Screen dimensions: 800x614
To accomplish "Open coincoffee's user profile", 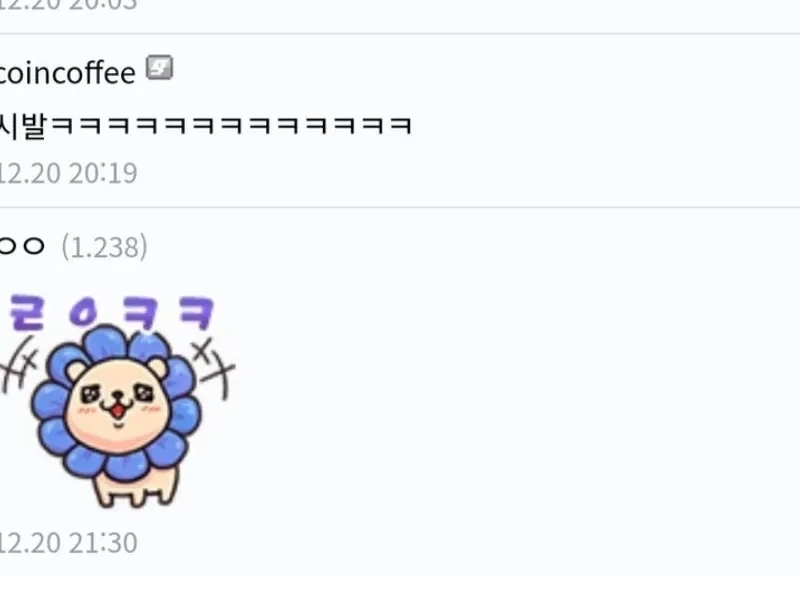I will (67, 73).
